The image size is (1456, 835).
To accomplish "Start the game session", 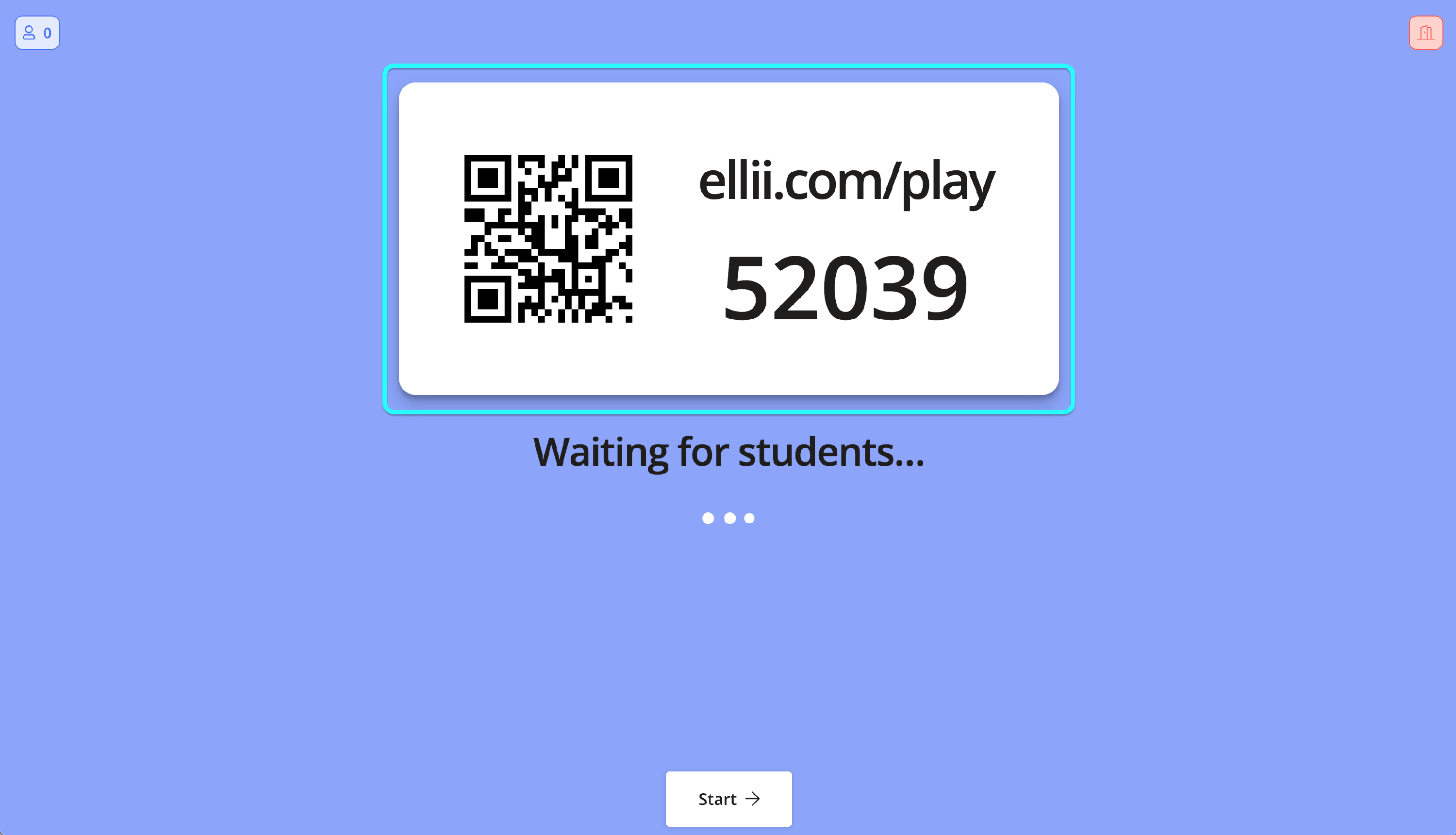I will tap(728, 798).
